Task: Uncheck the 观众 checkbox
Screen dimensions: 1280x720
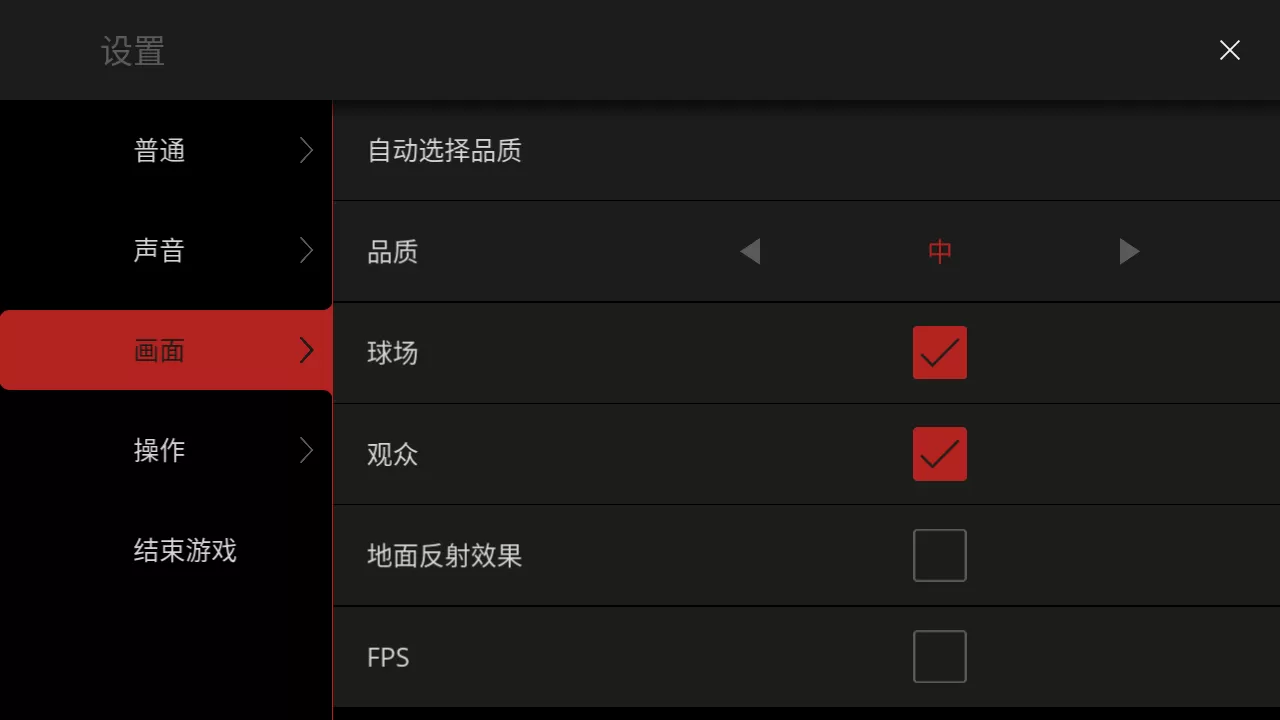Action: coord(939,454)
